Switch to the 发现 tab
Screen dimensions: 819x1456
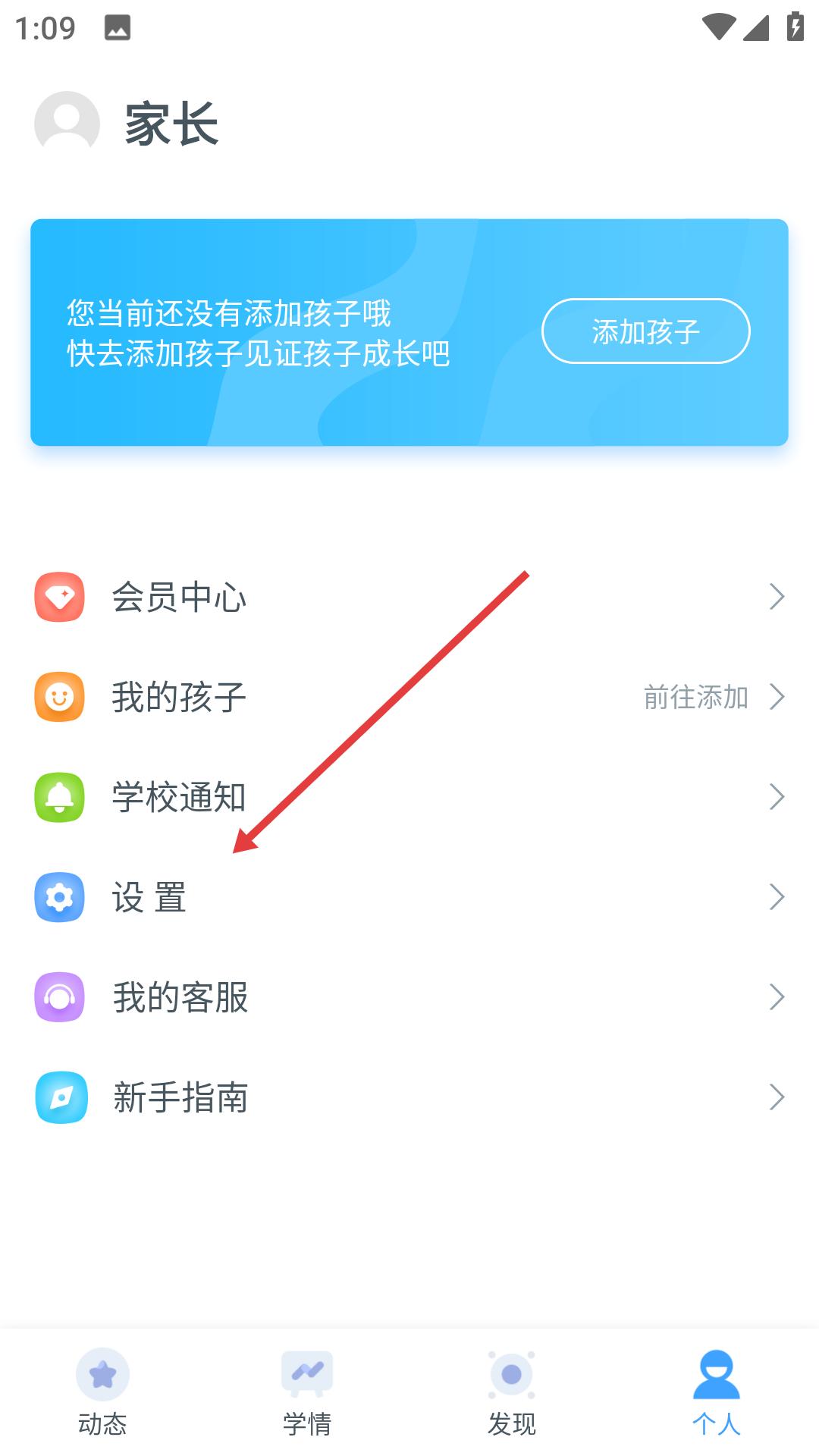(512, 1392)
